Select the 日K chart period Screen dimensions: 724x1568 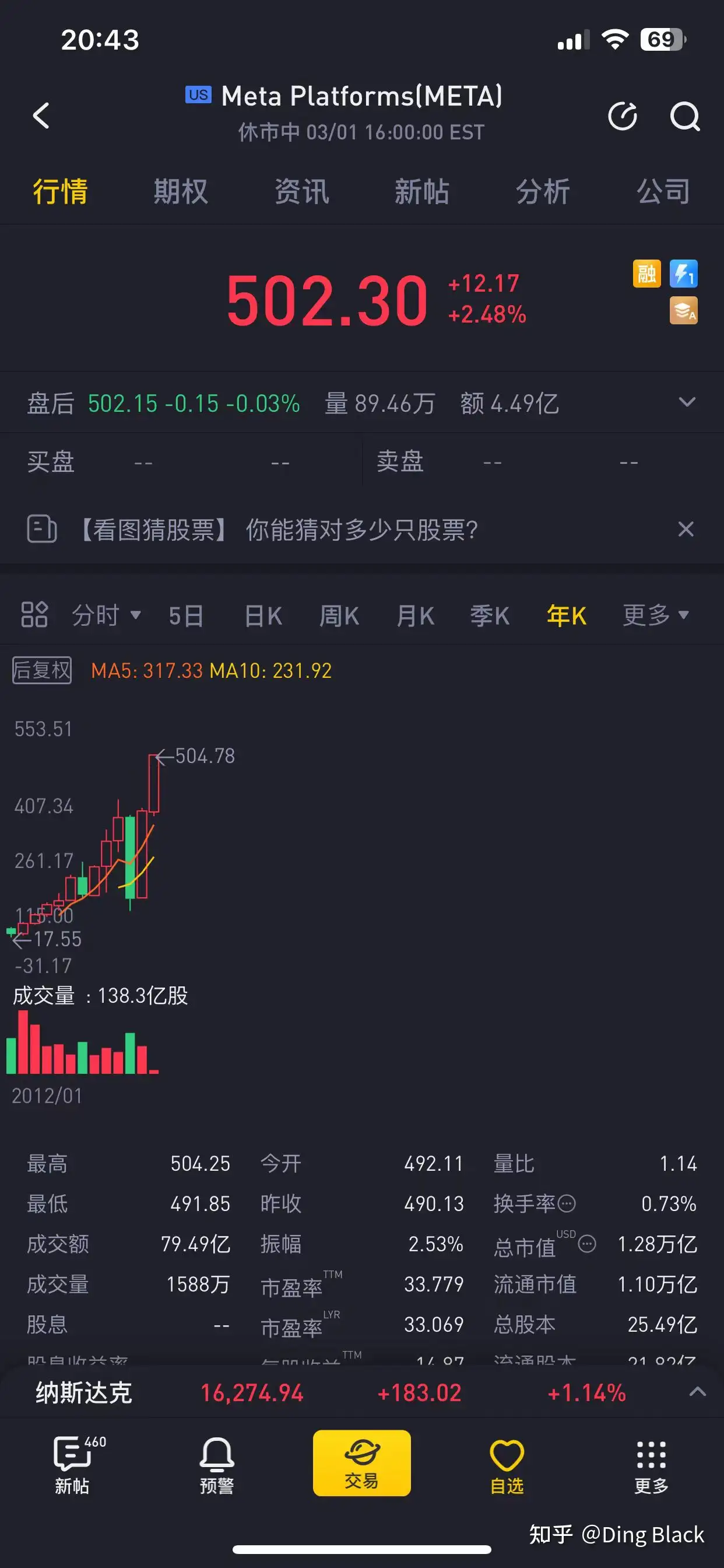[263, 615]
